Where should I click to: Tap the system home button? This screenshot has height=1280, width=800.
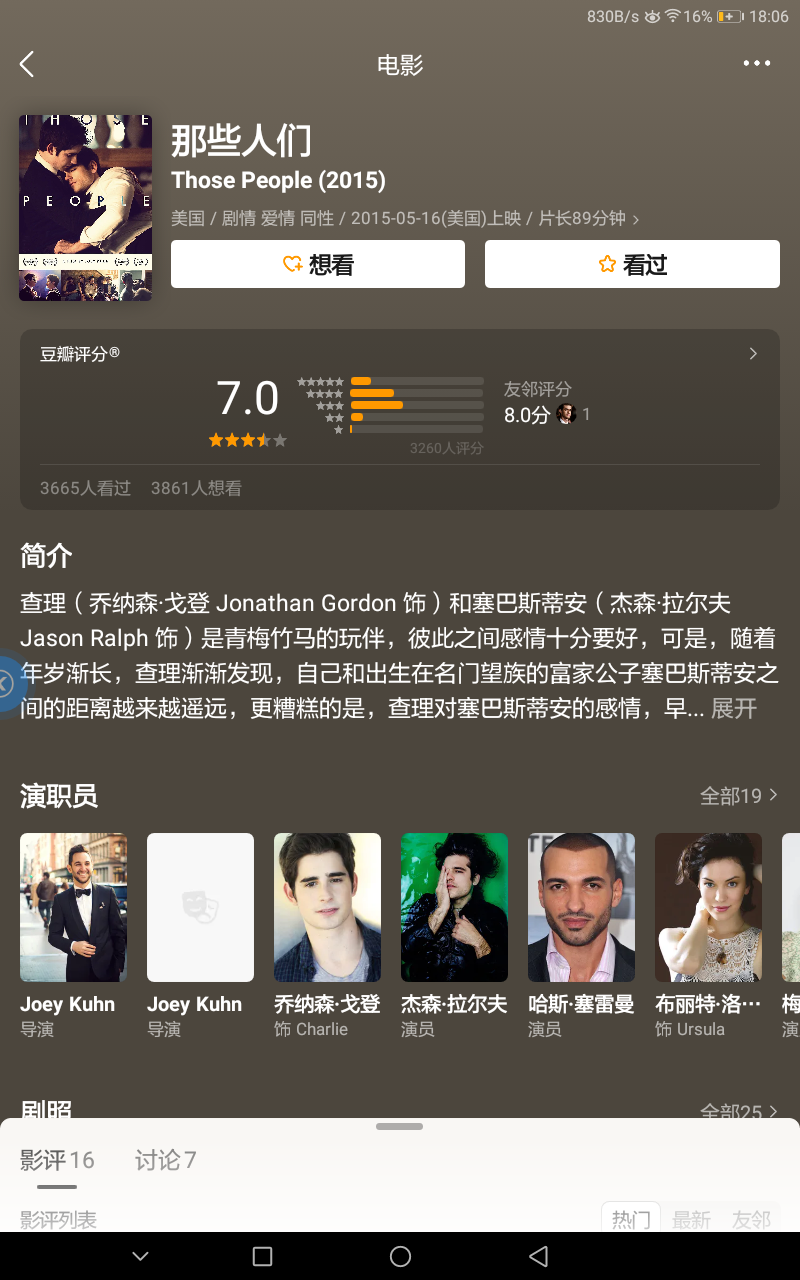click(x=400, y=1256)
